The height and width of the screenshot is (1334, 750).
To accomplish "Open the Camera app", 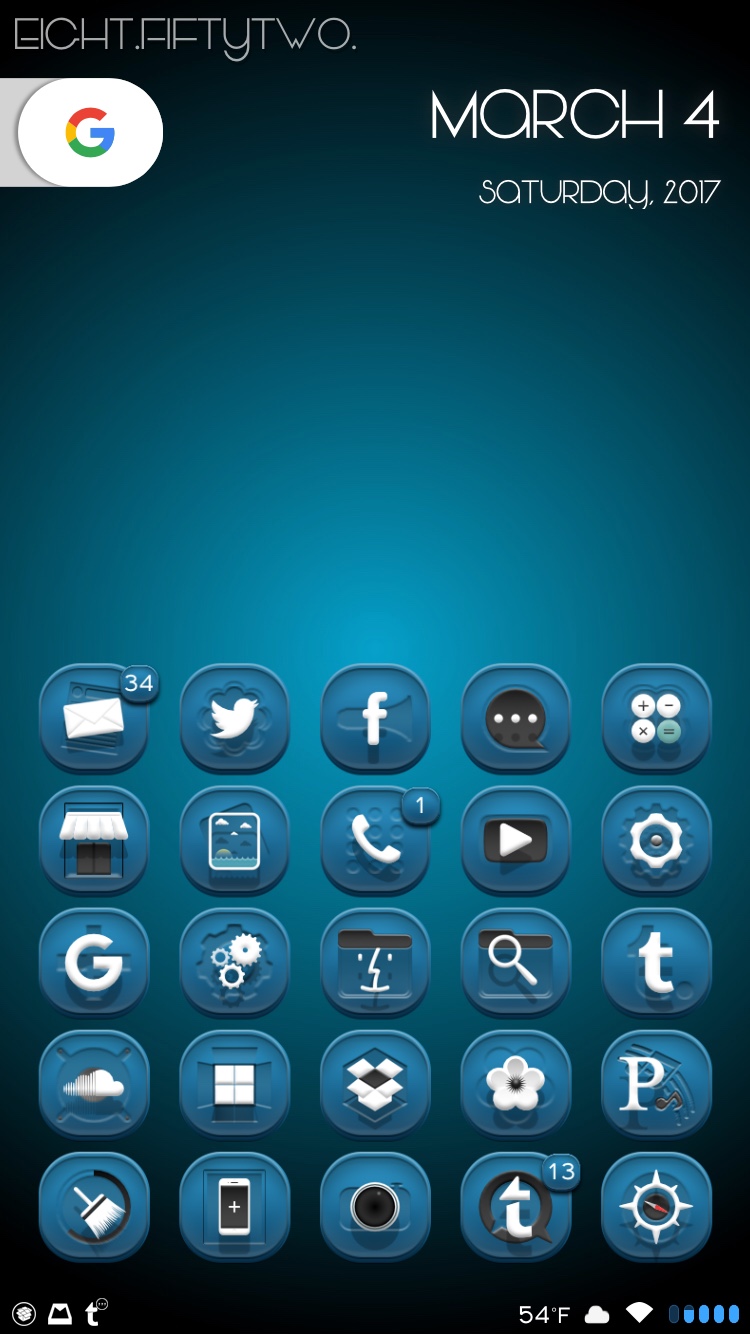I will pos(375,1206).
